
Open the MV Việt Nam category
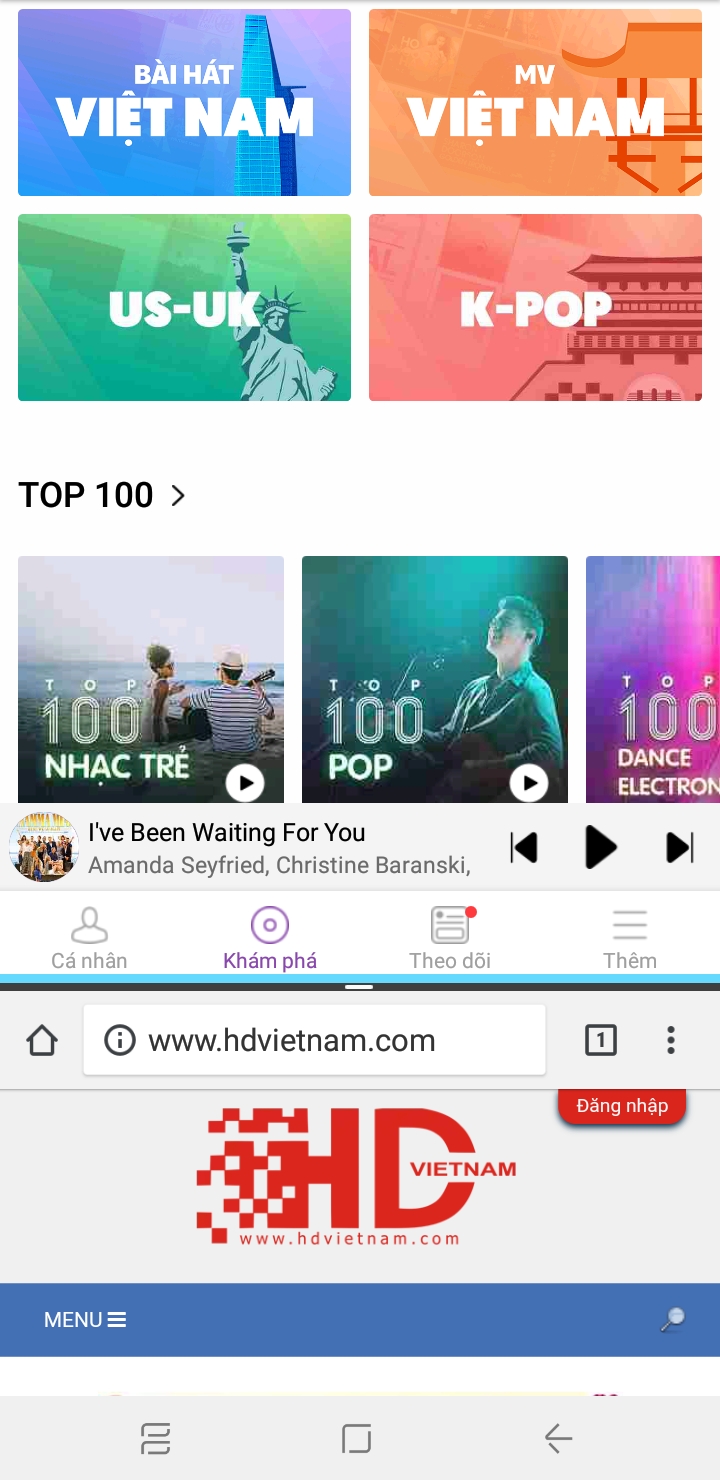535,103
